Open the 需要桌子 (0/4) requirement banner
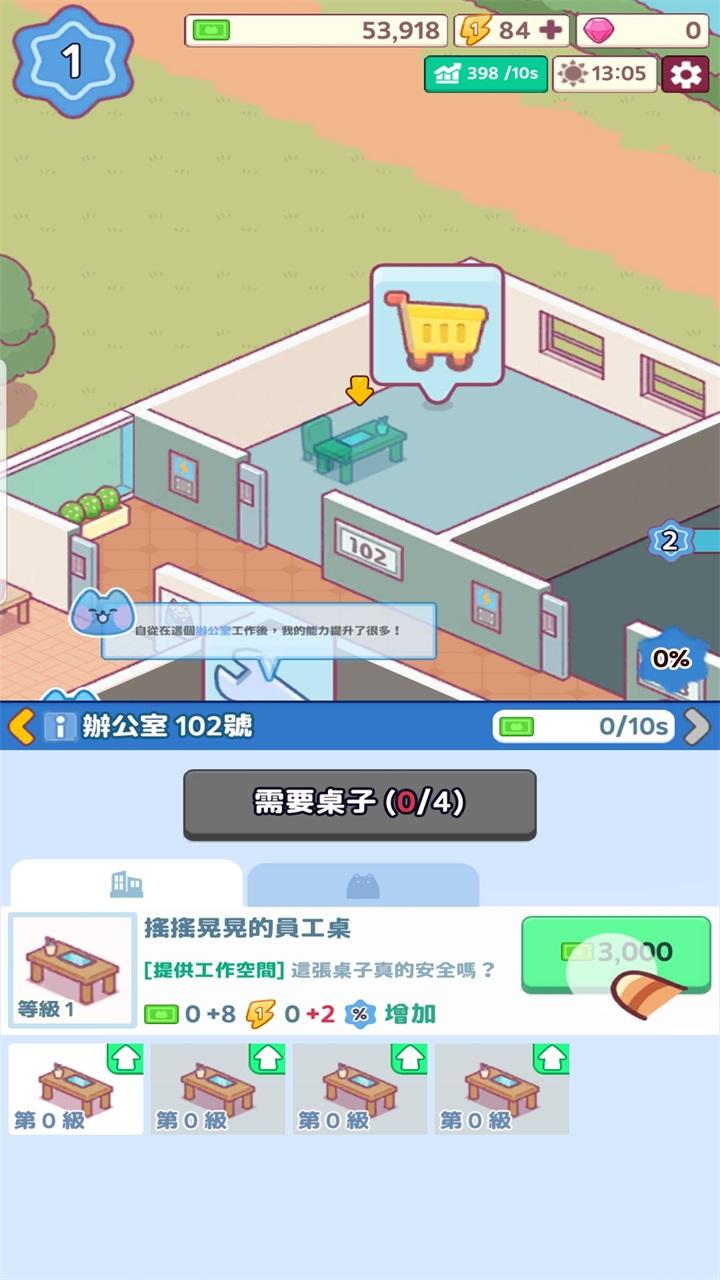Viewport: 720px width, 1280px height. click(x=359, y=805)
